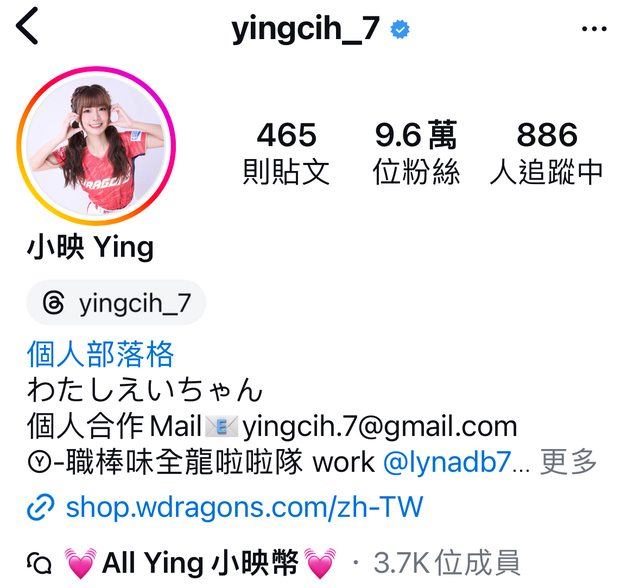Open the Threads chip yingcih_7
640x588 pixels.
tap(116, 303)
